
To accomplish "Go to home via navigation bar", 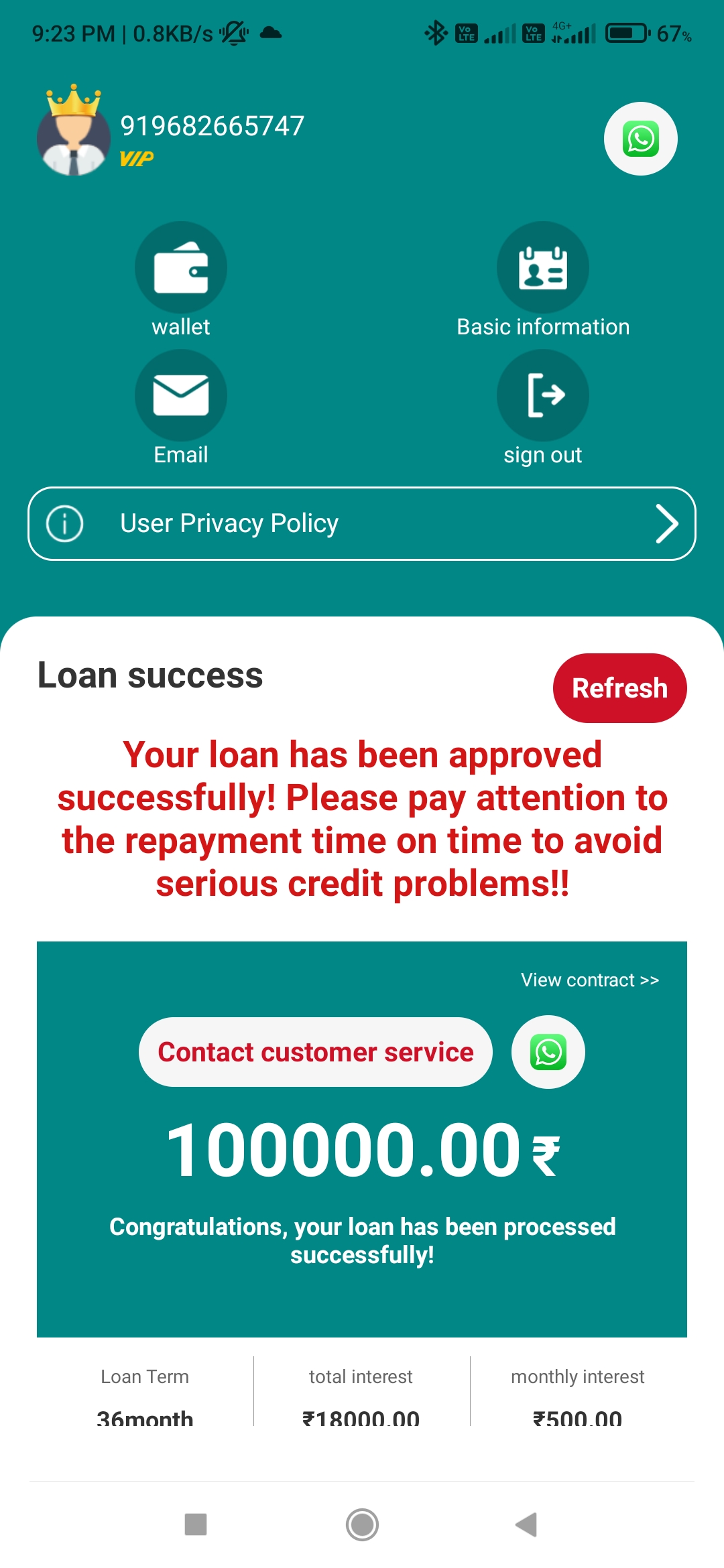I will click(362, 1524).
